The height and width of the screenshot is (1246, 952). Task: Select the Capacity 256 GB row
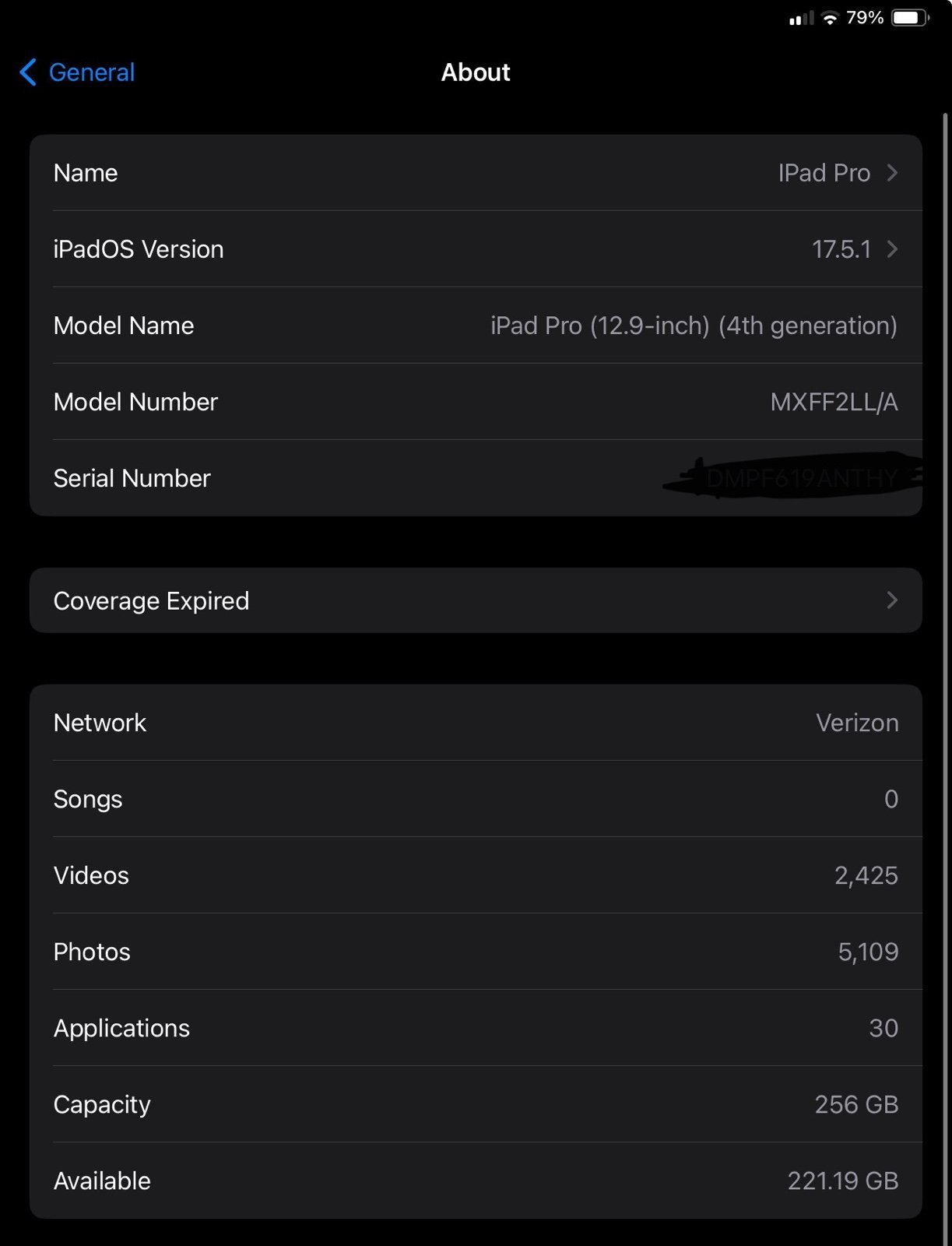pyautogui.click(x=475, y=1104)
